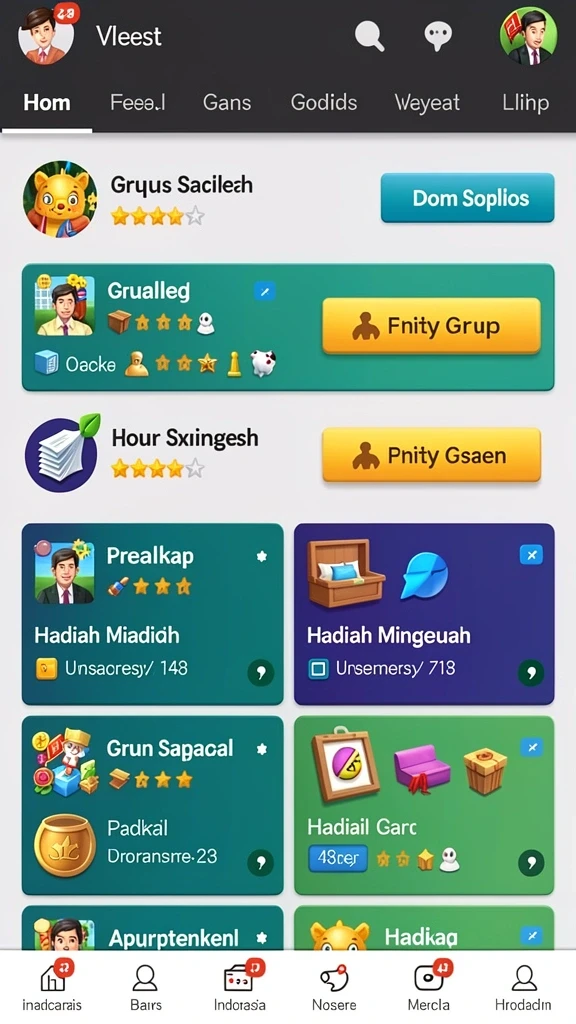This screenshot has height=1024, width=576.
Task: Go to Hrodadin in bottom navigation
Action: click(x=522, y=987)
